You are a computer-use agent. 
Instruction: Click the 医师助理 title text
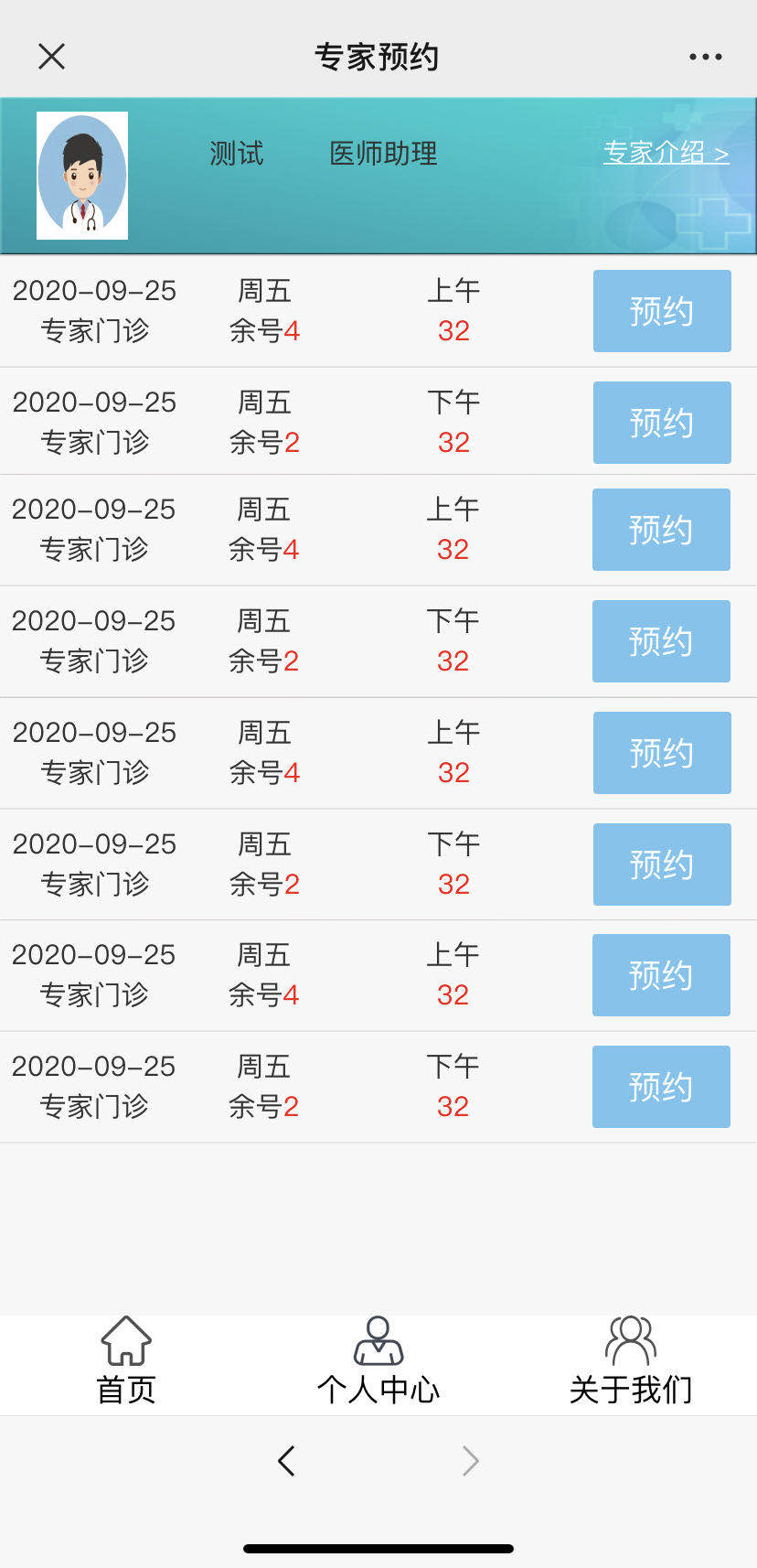[383, 154]
